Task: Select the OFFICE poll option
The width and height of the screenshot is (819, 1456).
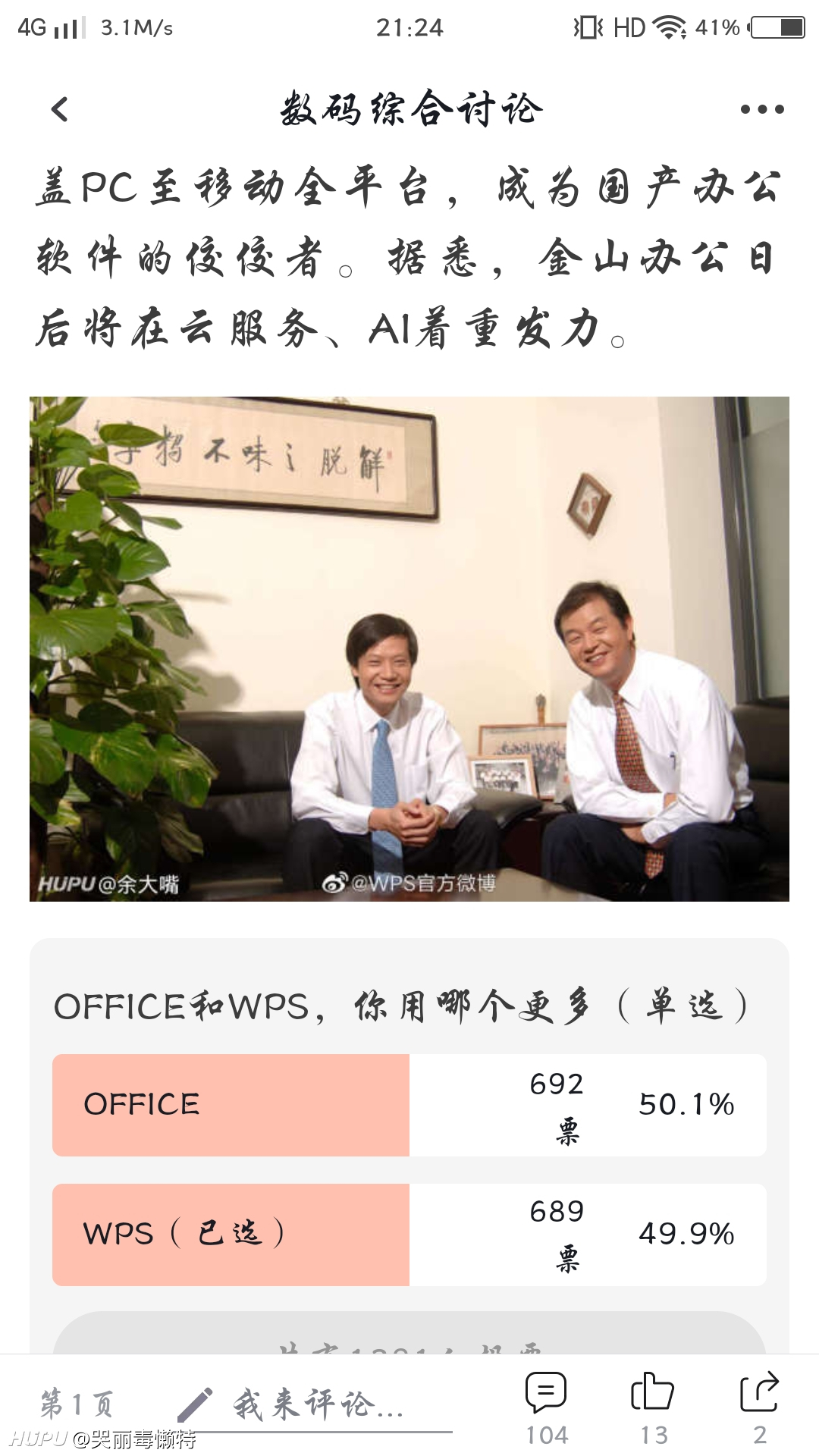Action: click(409, 1105)
